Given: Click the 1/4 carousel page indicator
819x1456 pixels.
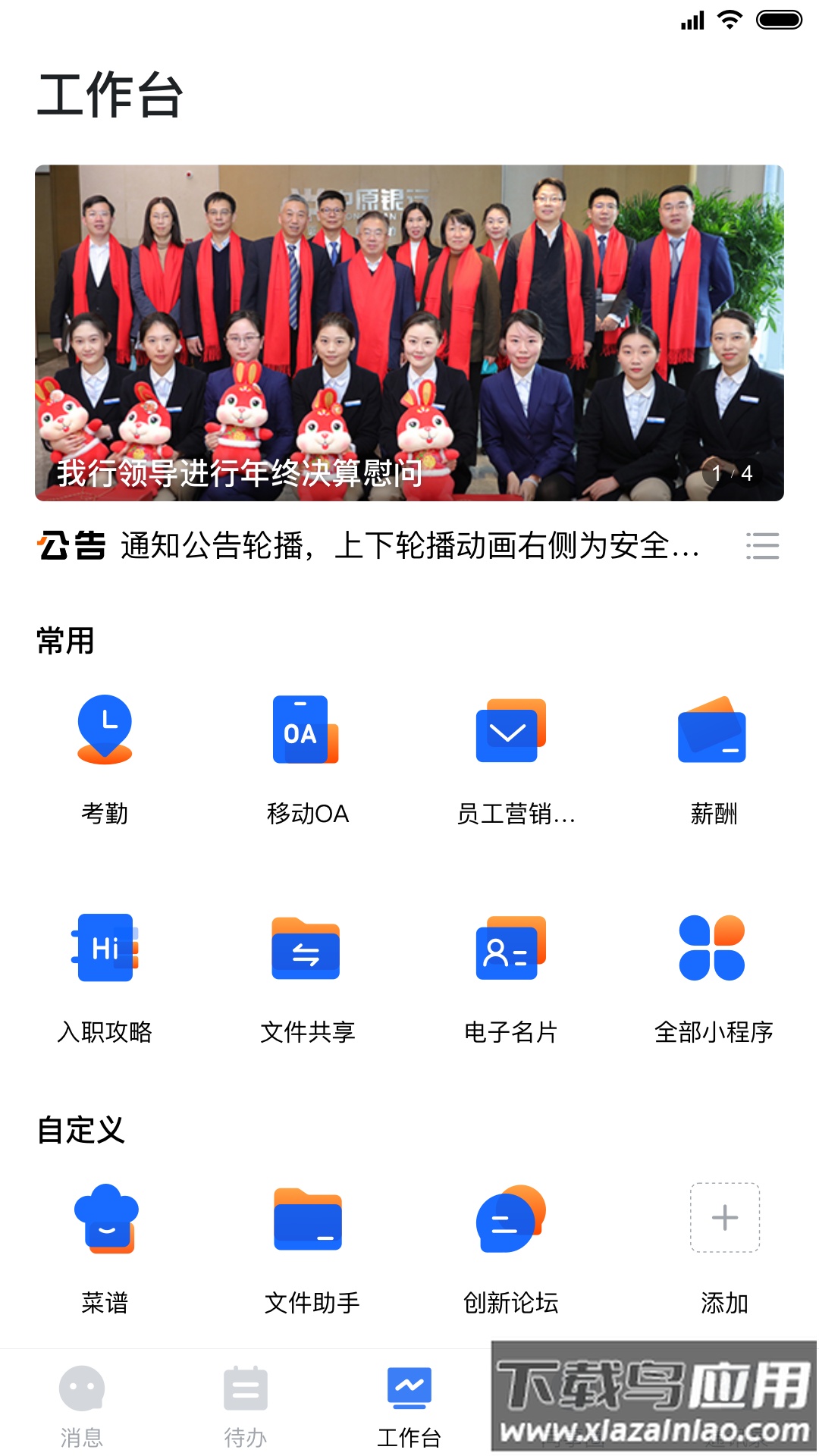Looking at the screenshot, I should pos(732,472).
